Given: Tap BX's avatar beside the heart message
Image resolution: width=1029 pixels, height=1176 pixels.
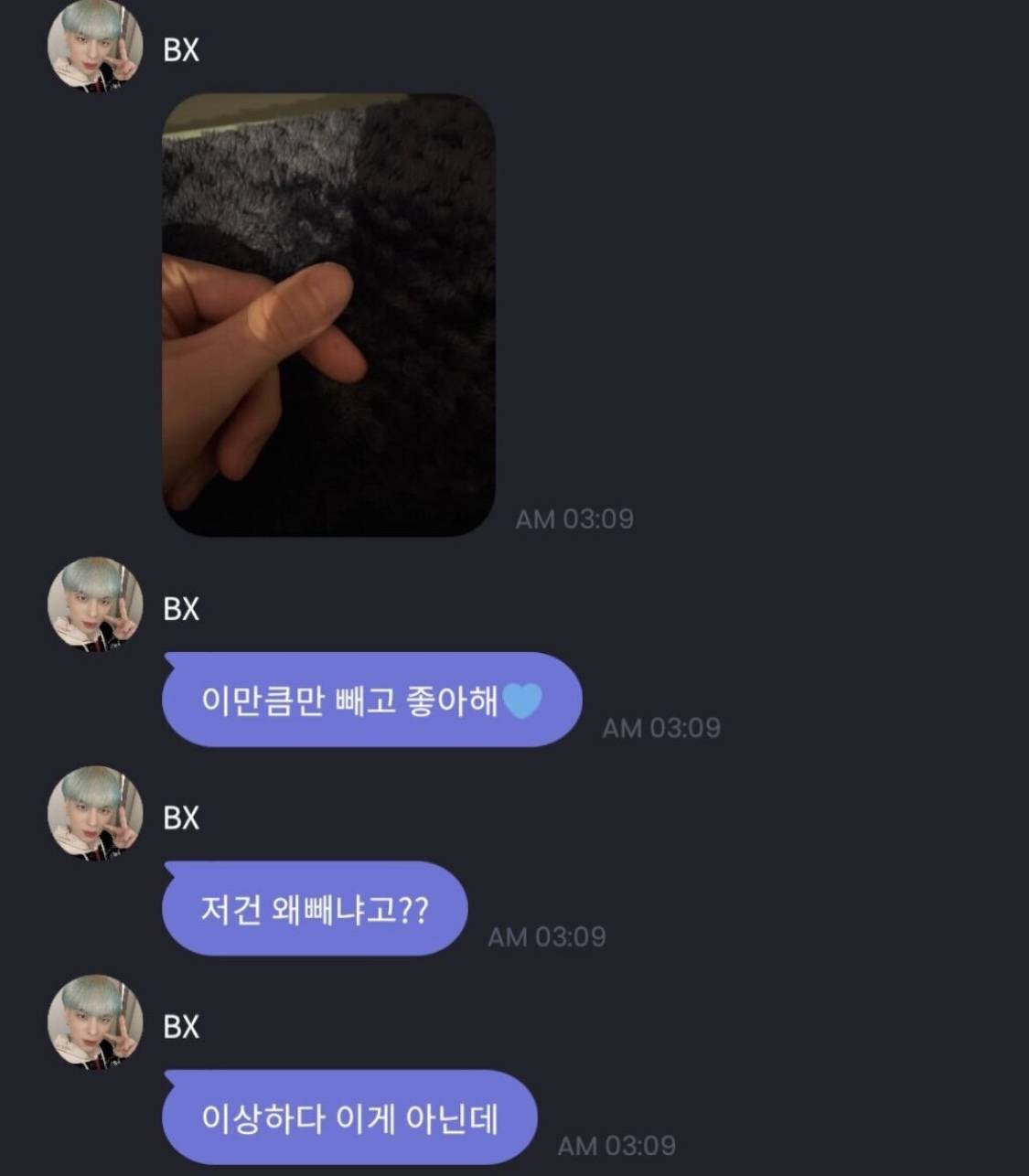Looking at the screenshot, I should coord(94,604).
